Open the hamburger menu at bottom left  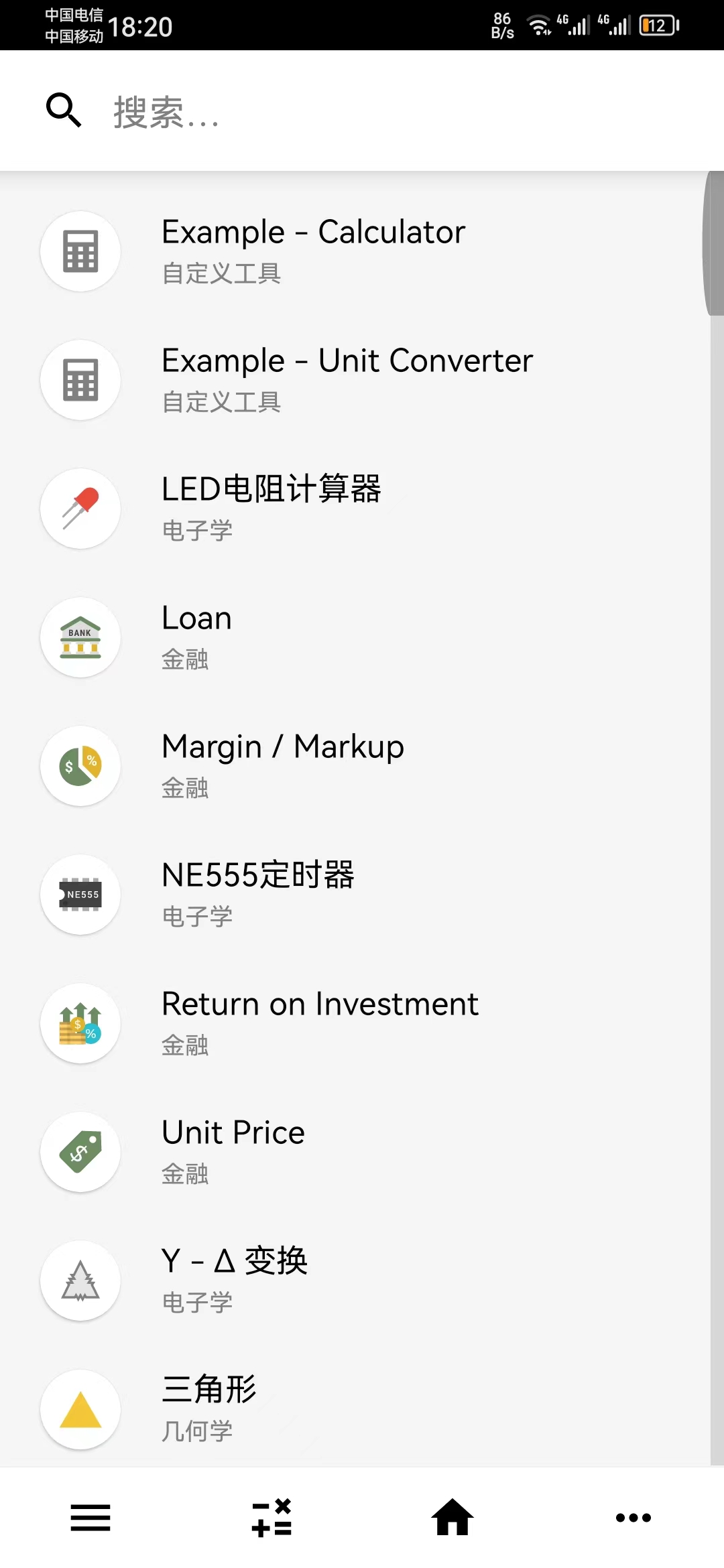90,1518
